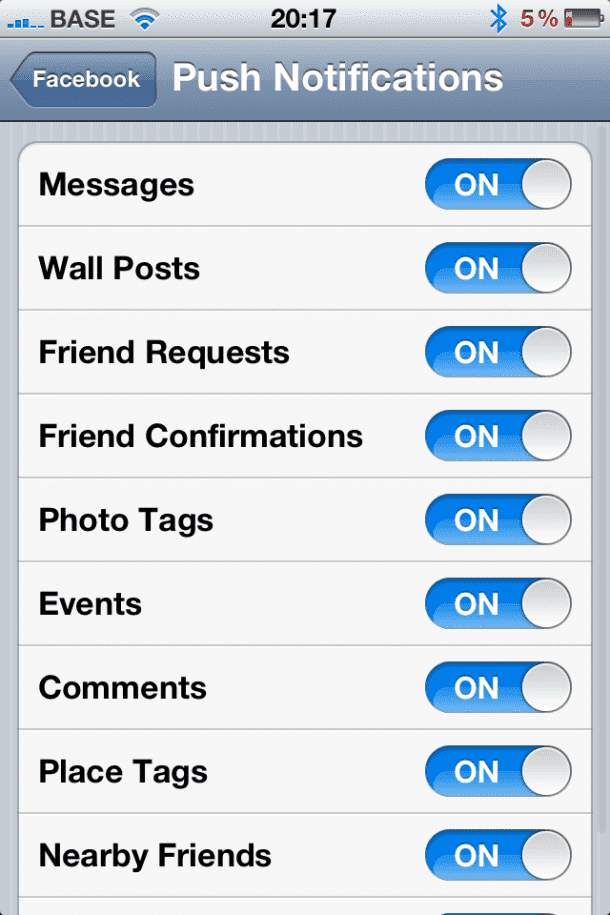Viewport: 610px width, 915px height.
Task: Toggle the Friend Confirmations switch
Action: click(498, 437)
